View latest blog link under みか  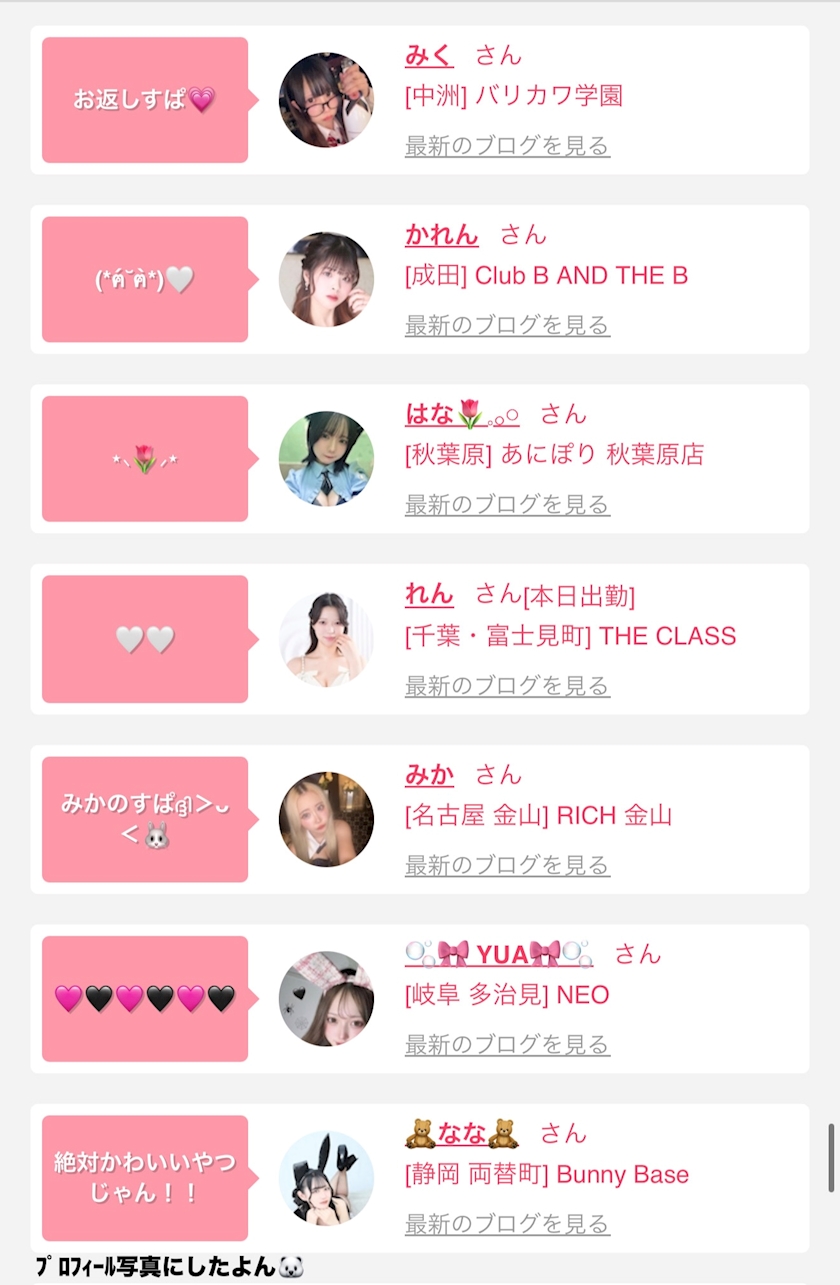pos(507,865)
